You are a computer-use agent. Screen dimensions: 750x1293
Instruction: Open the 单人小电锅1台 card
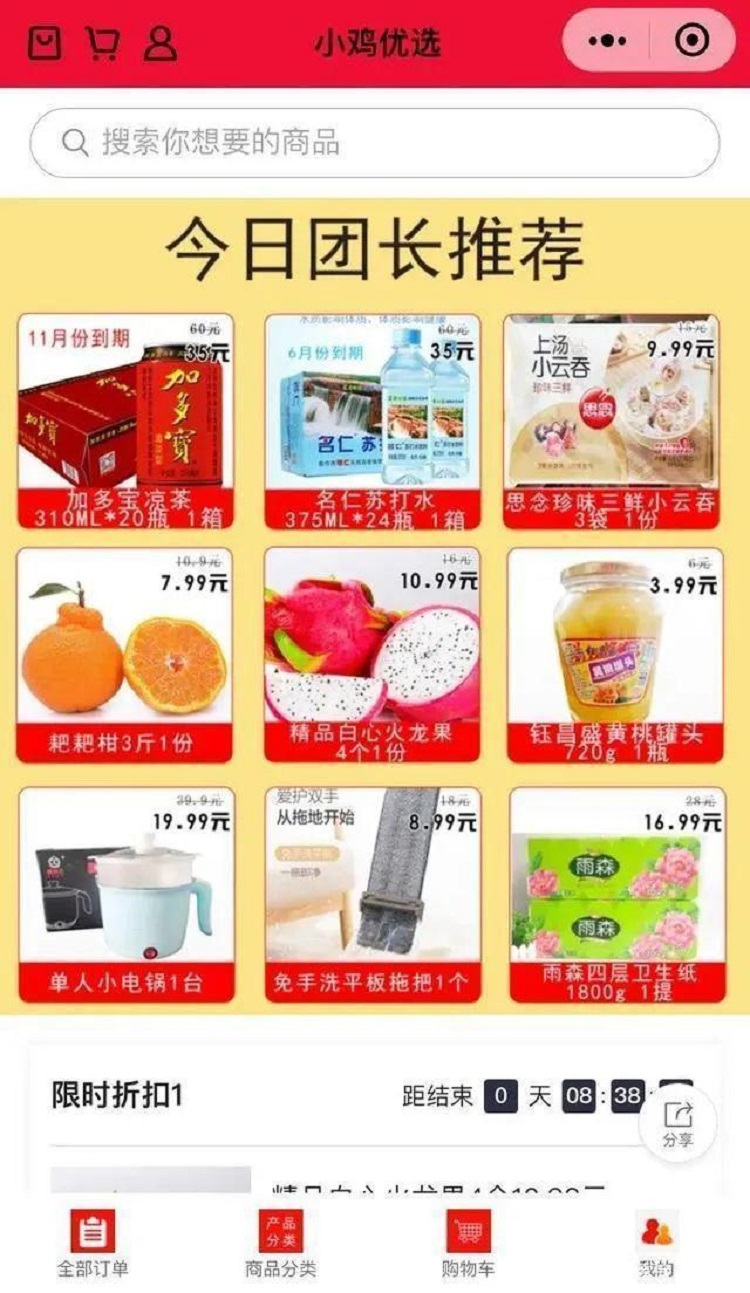click(x=126, y=893)
